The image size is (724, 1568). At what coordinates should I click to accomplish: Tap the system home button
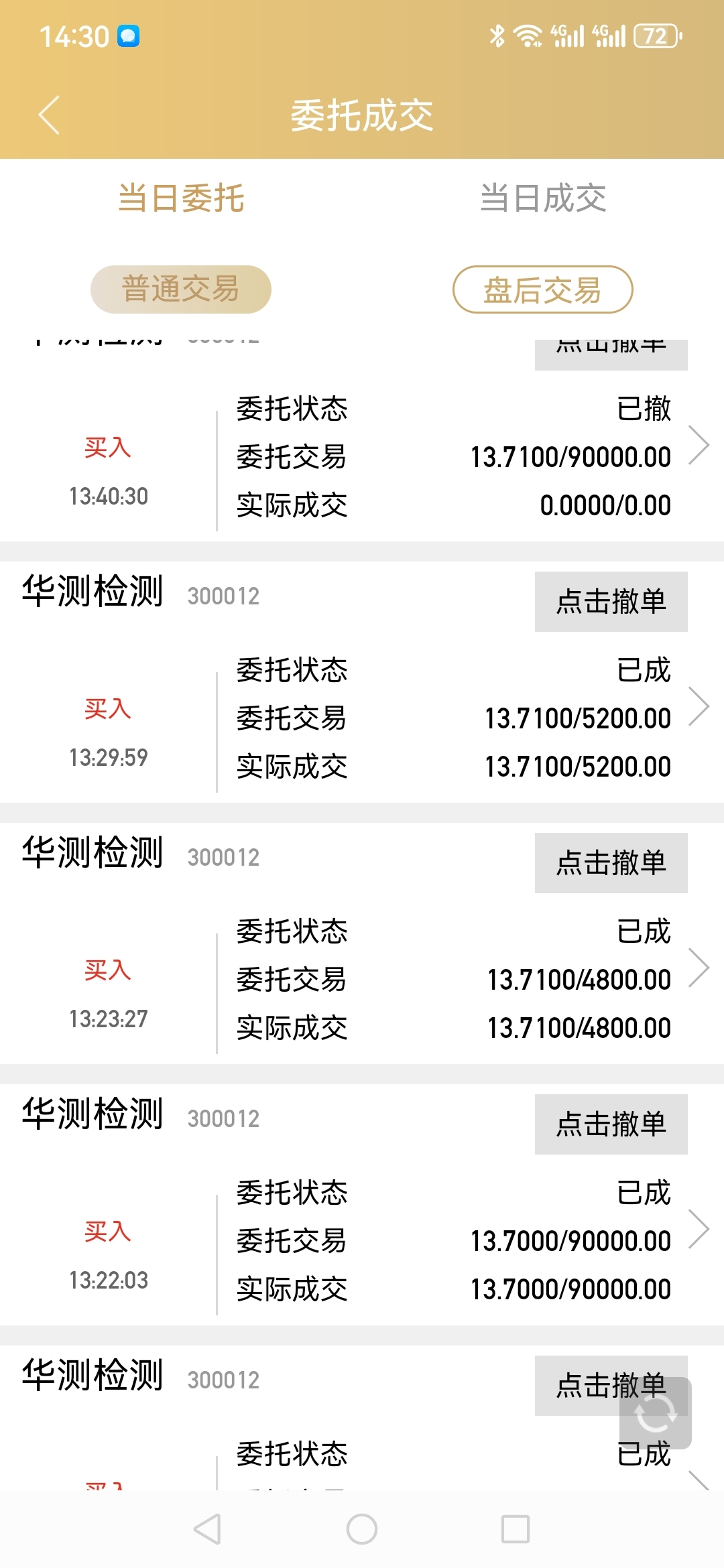362,1529
